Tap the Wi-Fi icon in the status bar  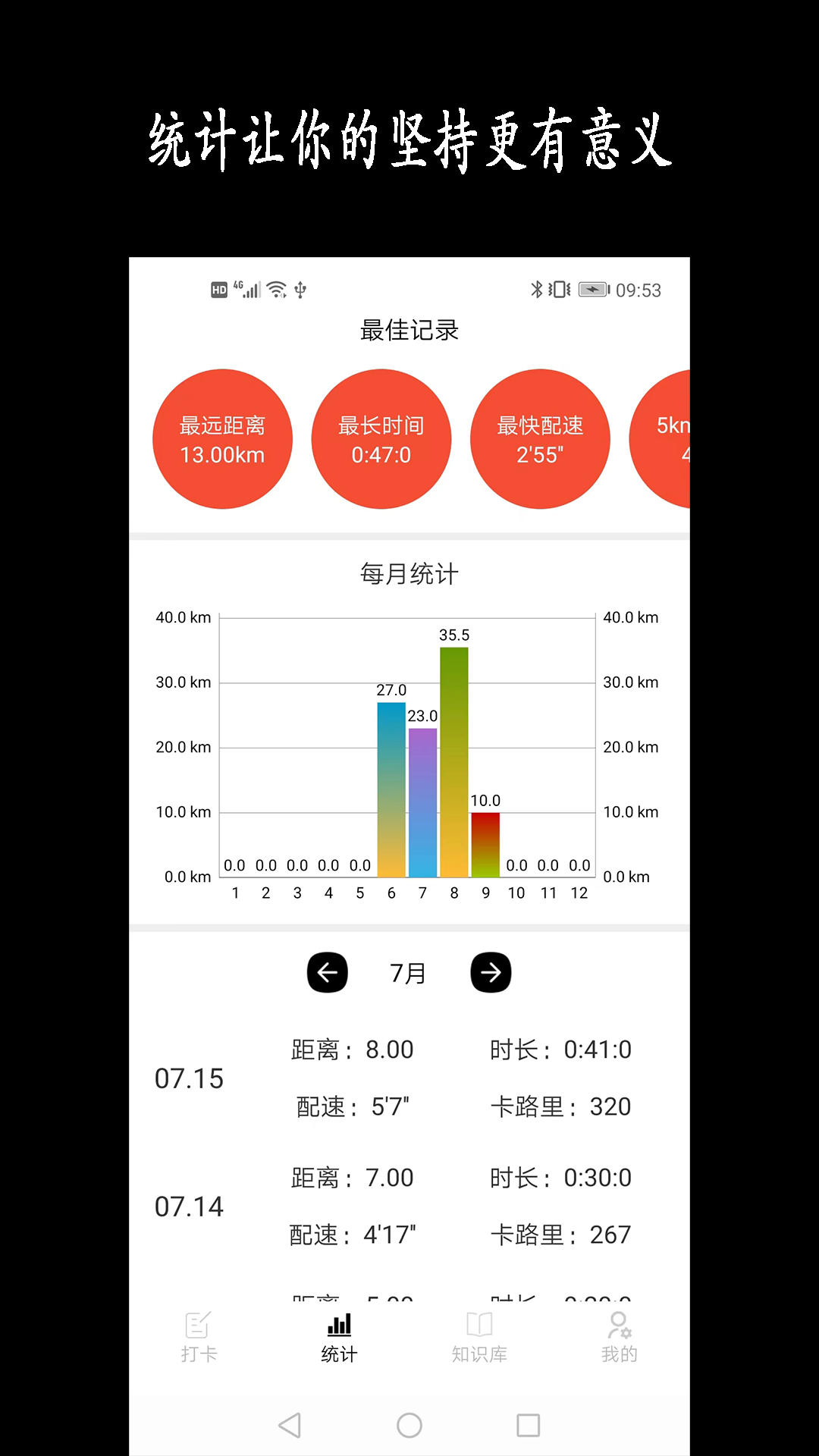coord(275,287)
